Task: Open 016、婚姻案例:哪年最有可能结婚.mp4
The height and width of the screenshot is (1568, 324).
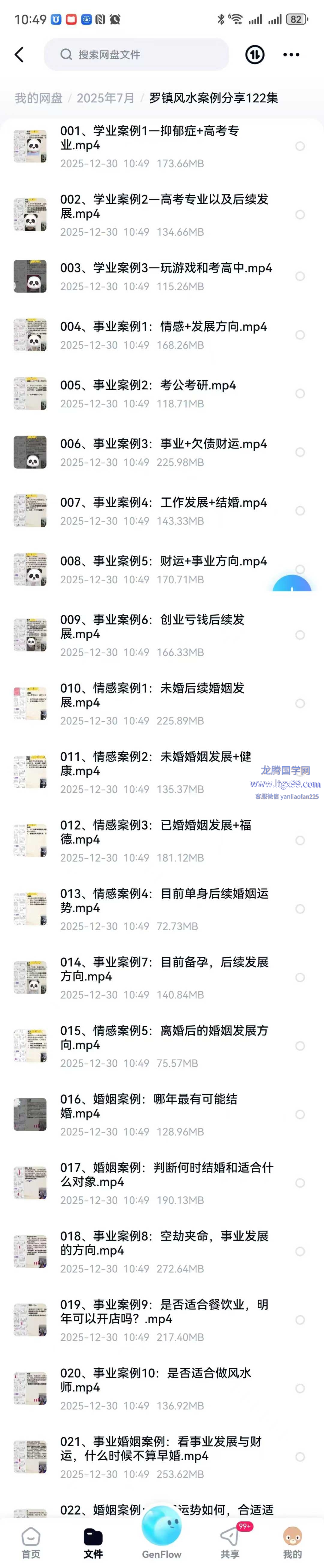Action: 148,1106
